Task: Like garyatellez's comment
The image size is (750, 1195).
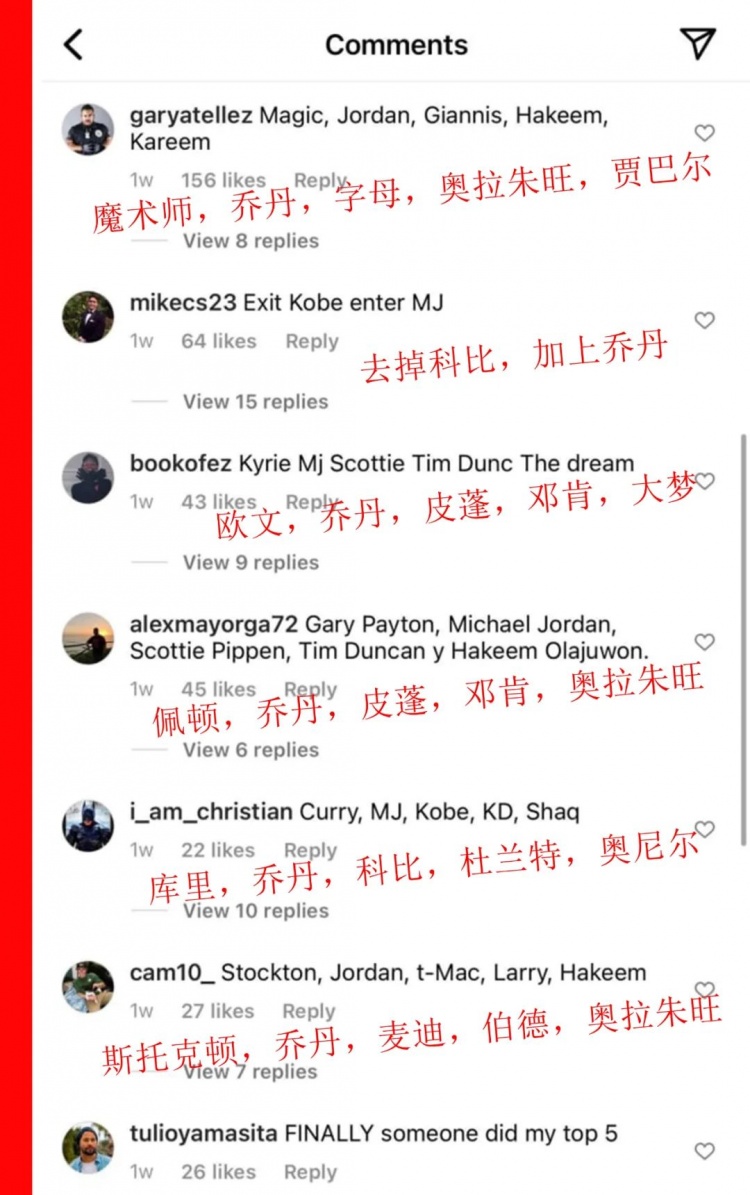Action: point(704,133)
